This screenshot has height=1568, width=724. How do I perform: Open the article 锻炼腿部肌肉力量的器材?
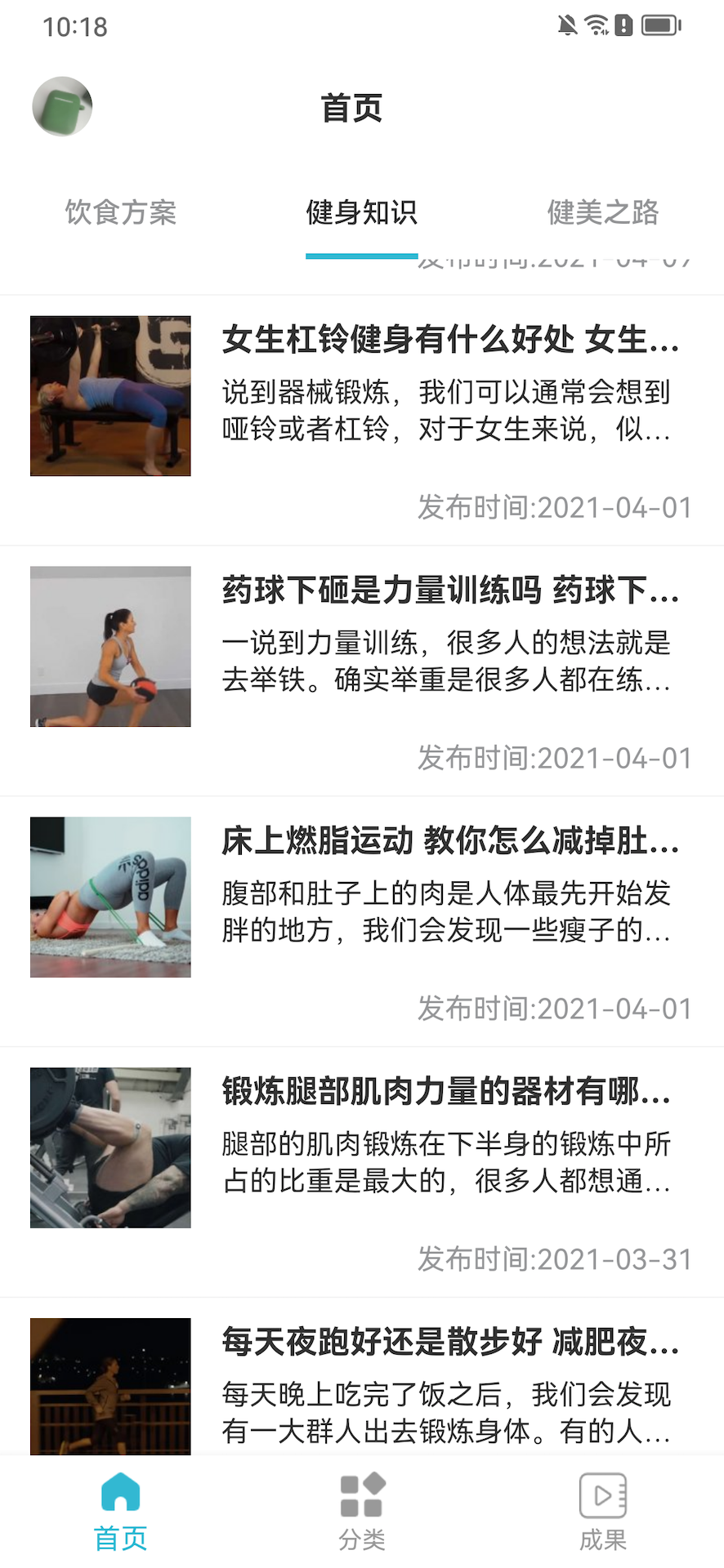(x=362, y=1173)
